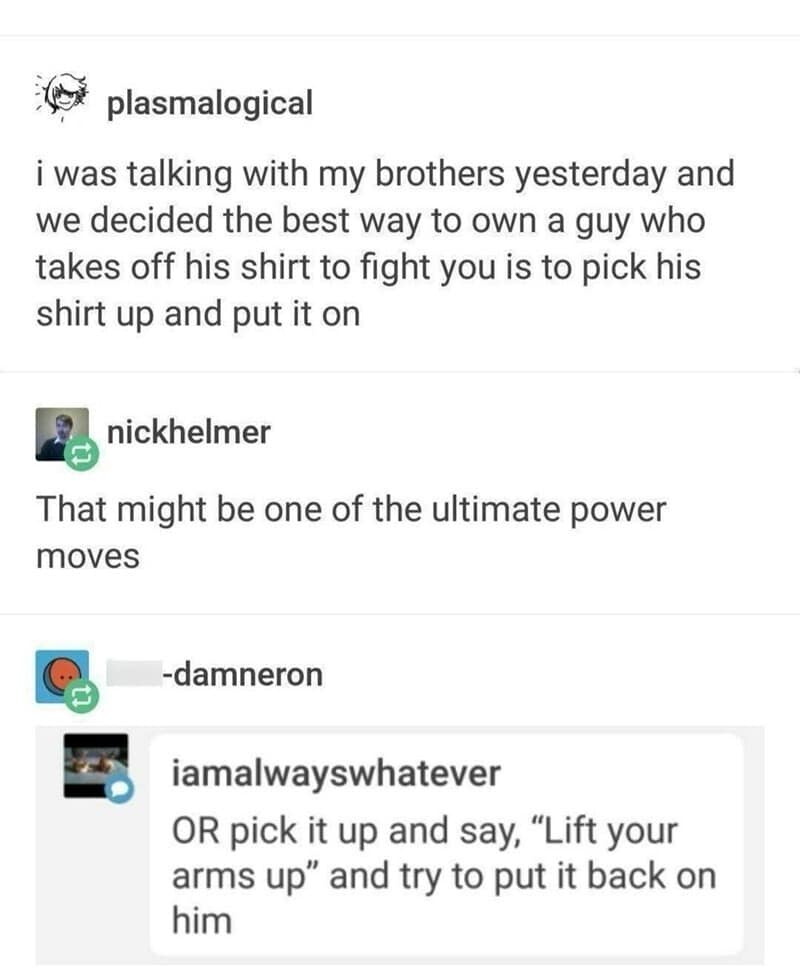
Task: Tap nickhelmer's avatar picture
Action: click(x=62, y=434)
